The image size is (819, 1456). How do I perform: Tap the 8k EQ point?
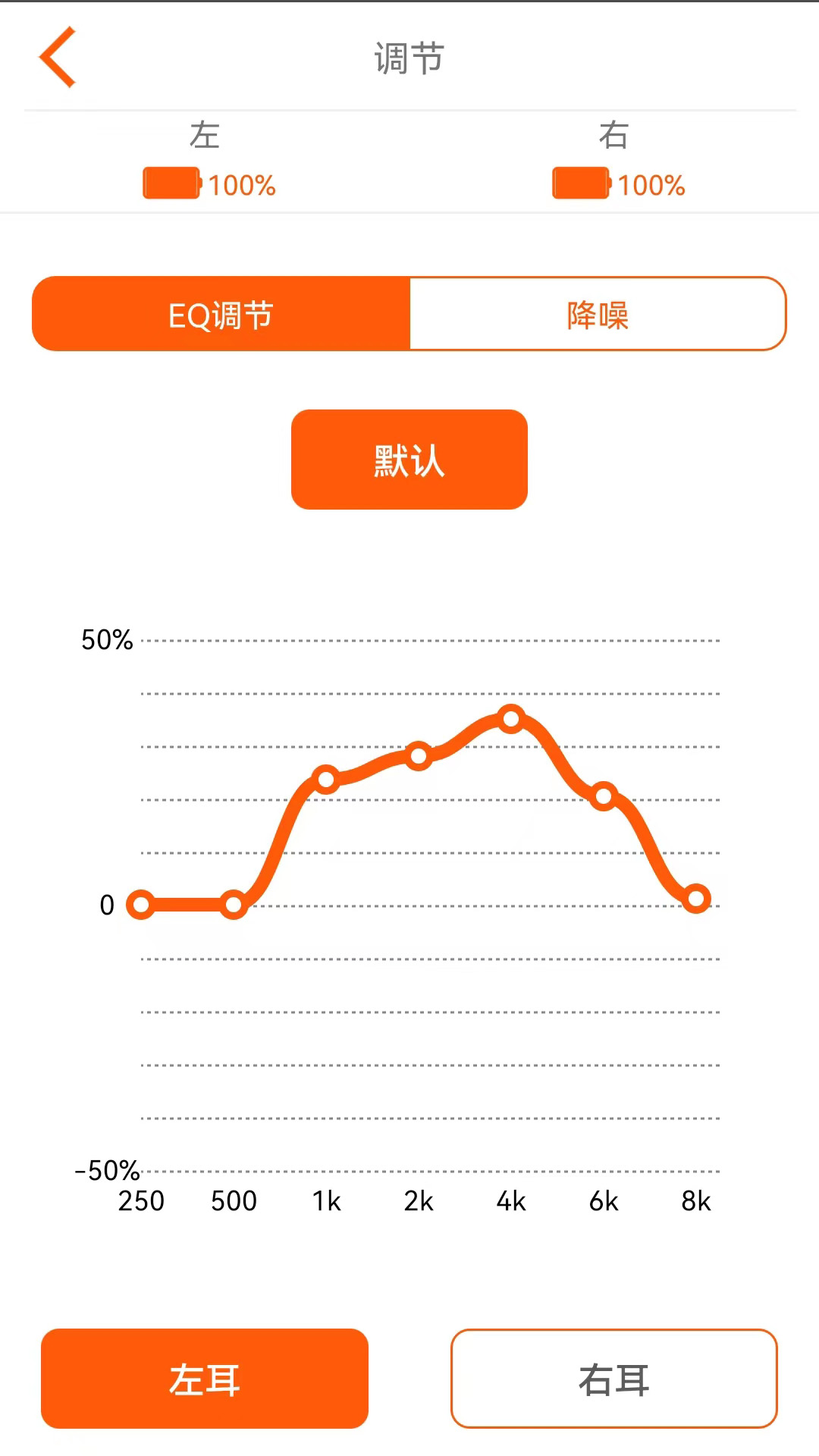click(x=696, y=899)
